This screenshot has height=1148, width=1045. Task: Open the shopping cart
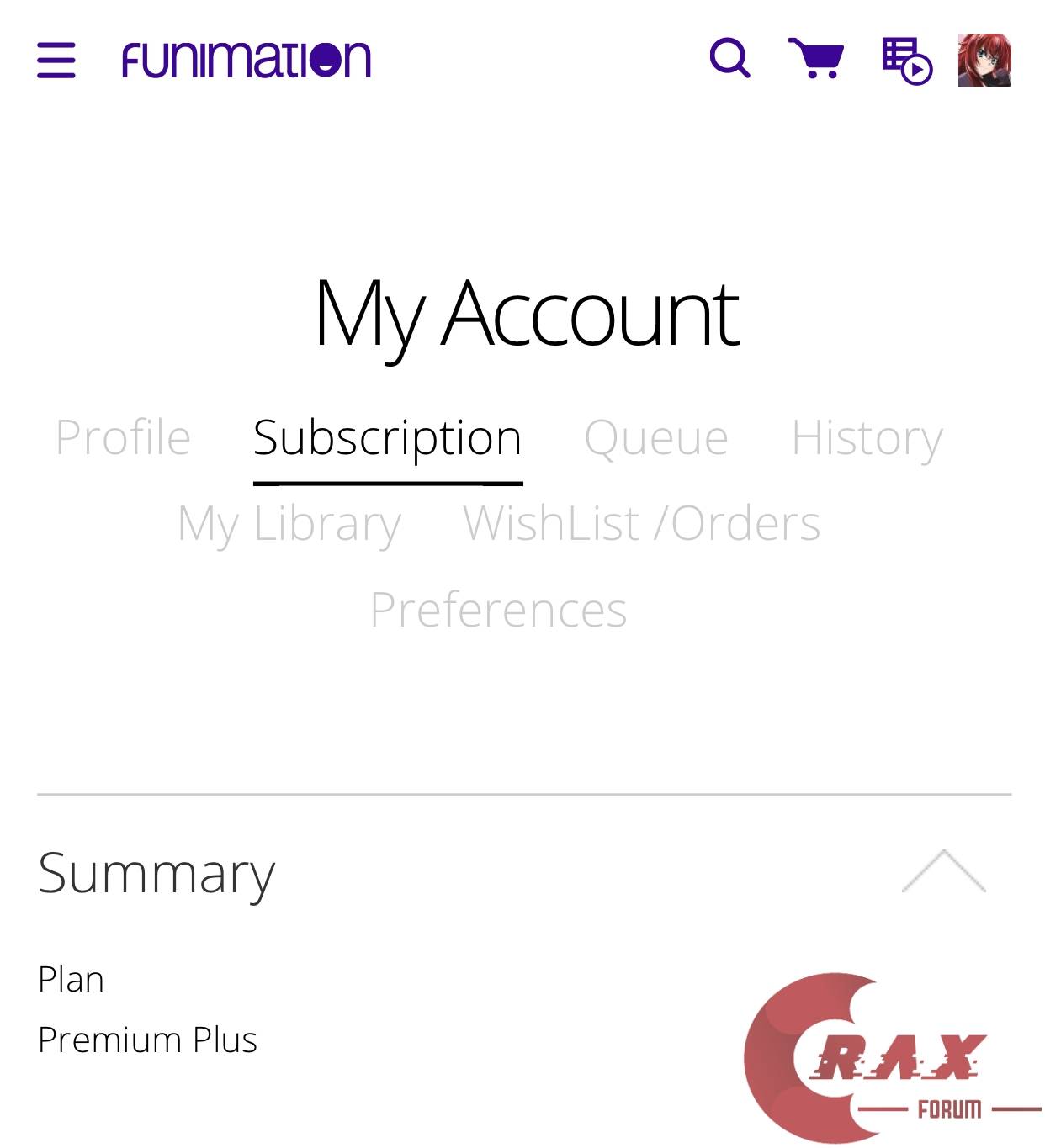pyautogui.click(x=816, y=59)
